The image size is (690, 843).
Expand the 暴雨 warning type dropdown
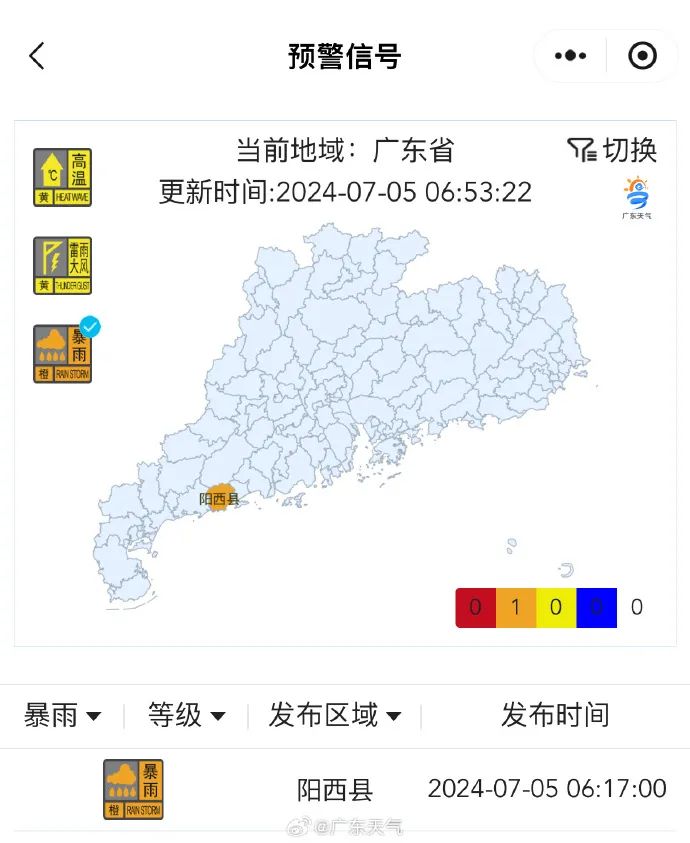pos(63,715)
